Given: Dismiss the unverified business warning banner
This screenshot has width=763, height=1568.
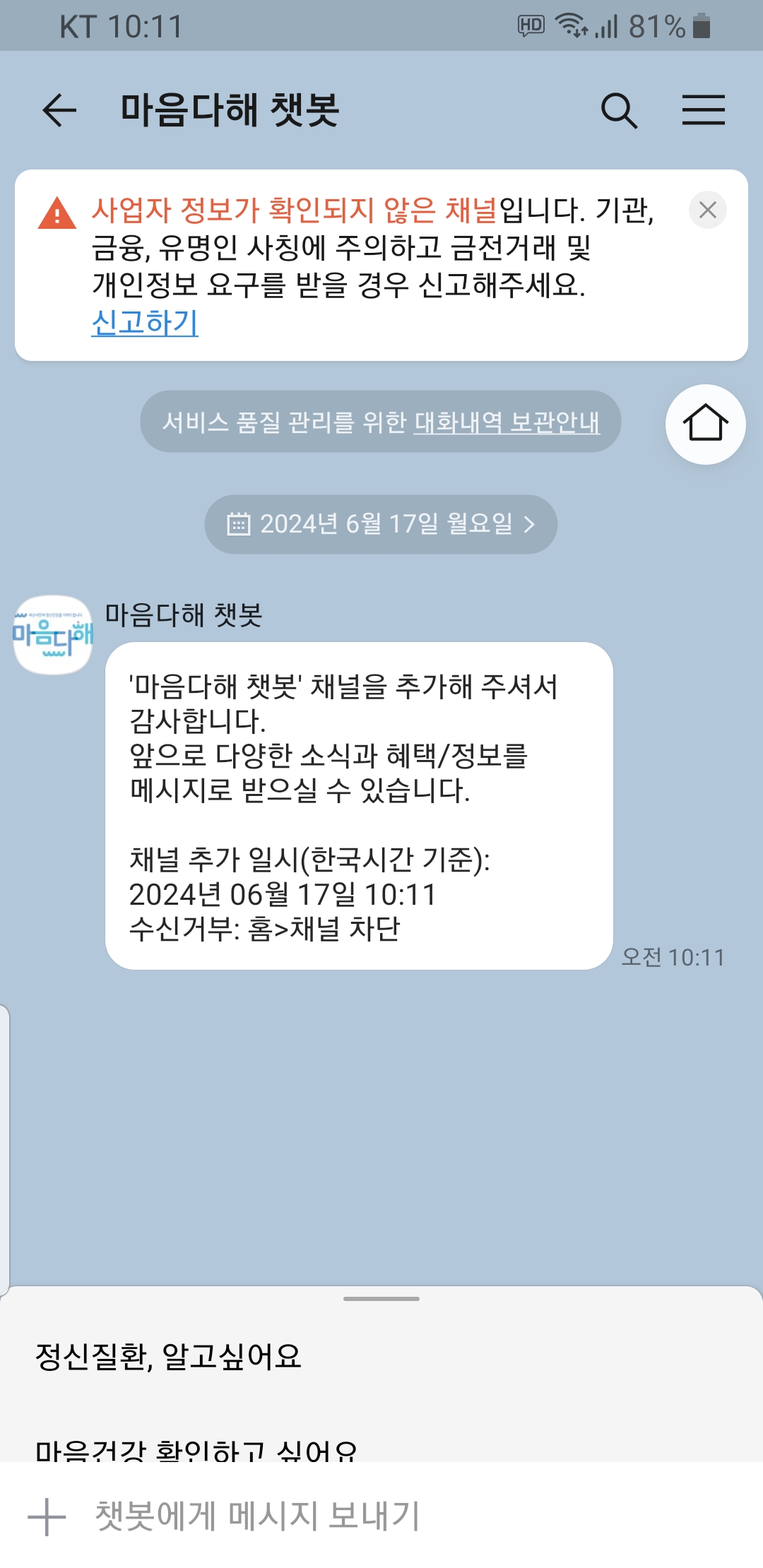Looking at the screenshot, I should point(707,210).
